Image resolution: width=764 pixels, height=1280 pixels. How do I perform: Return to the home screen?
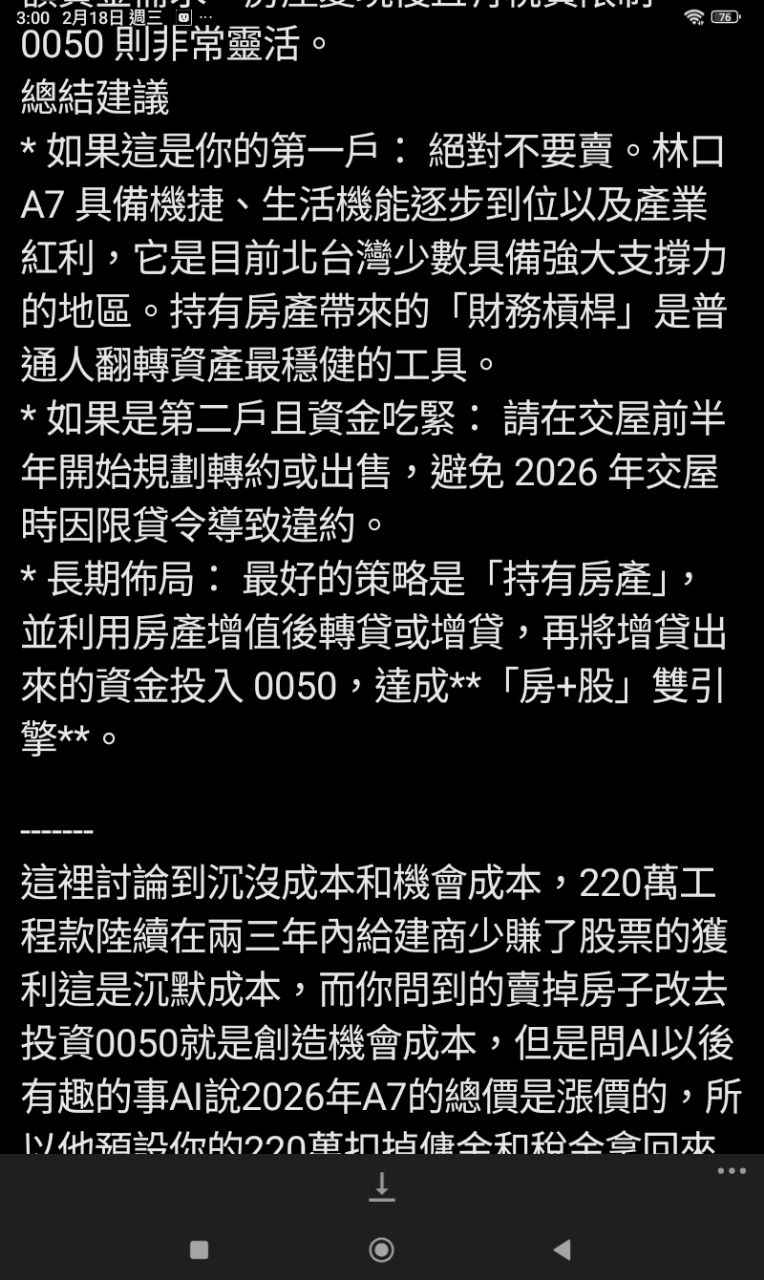pos(381,1249)
